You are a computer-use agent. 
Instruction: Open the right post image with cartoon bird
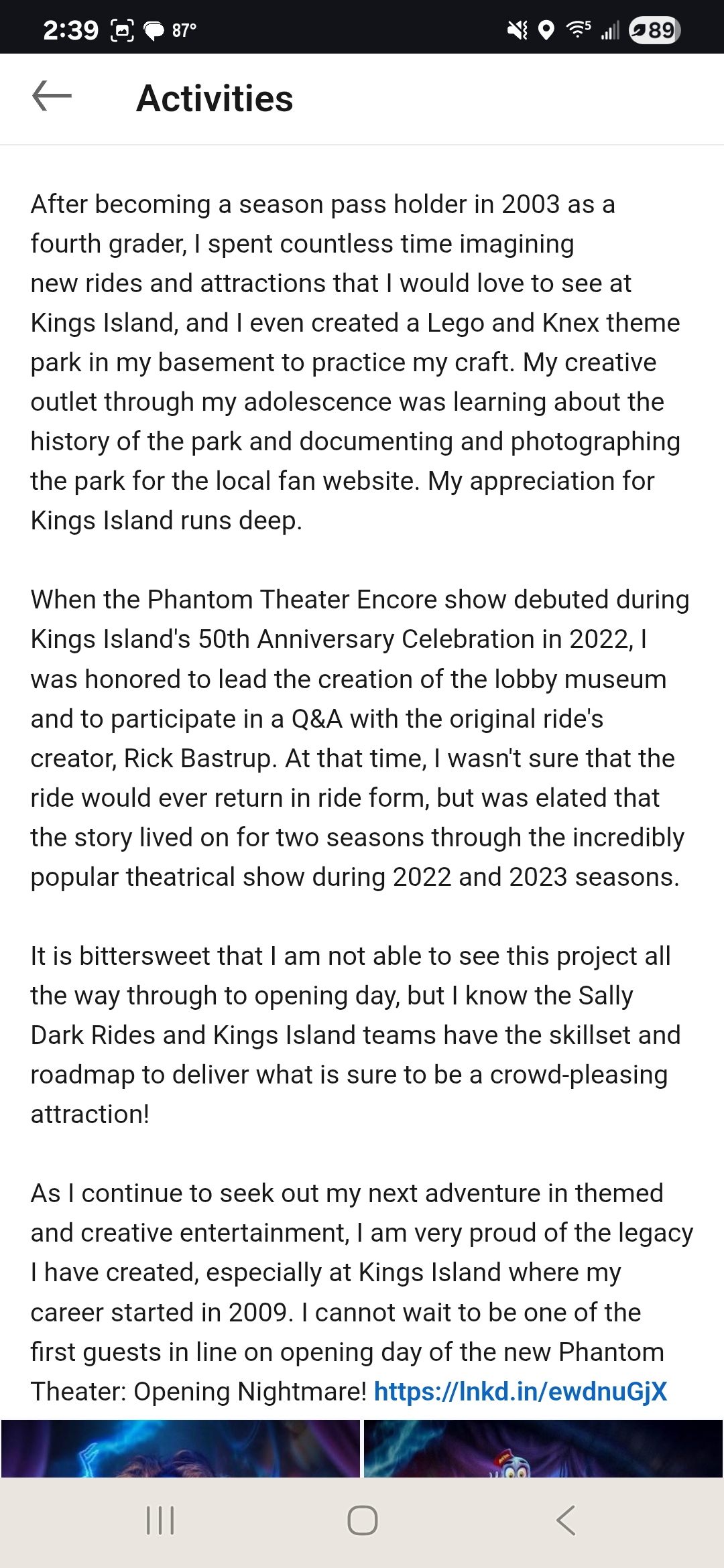click(x=543, y=1448)
